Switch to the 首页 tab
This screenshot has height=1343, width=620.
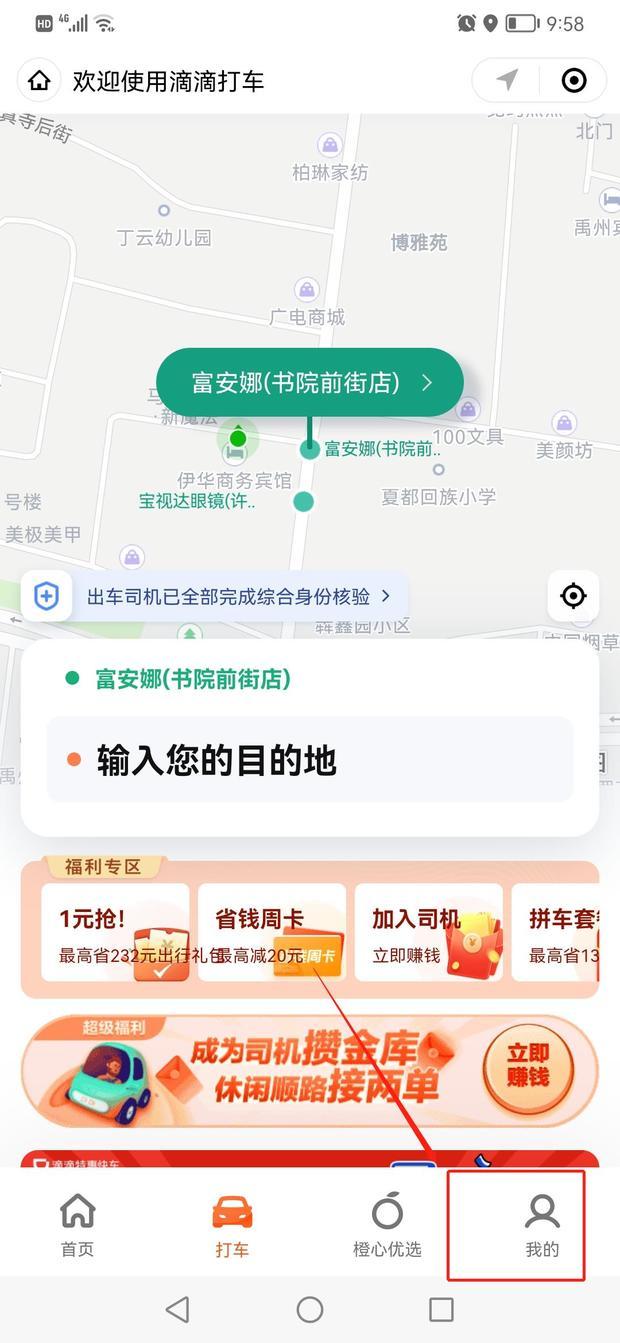click(77, 1225)
